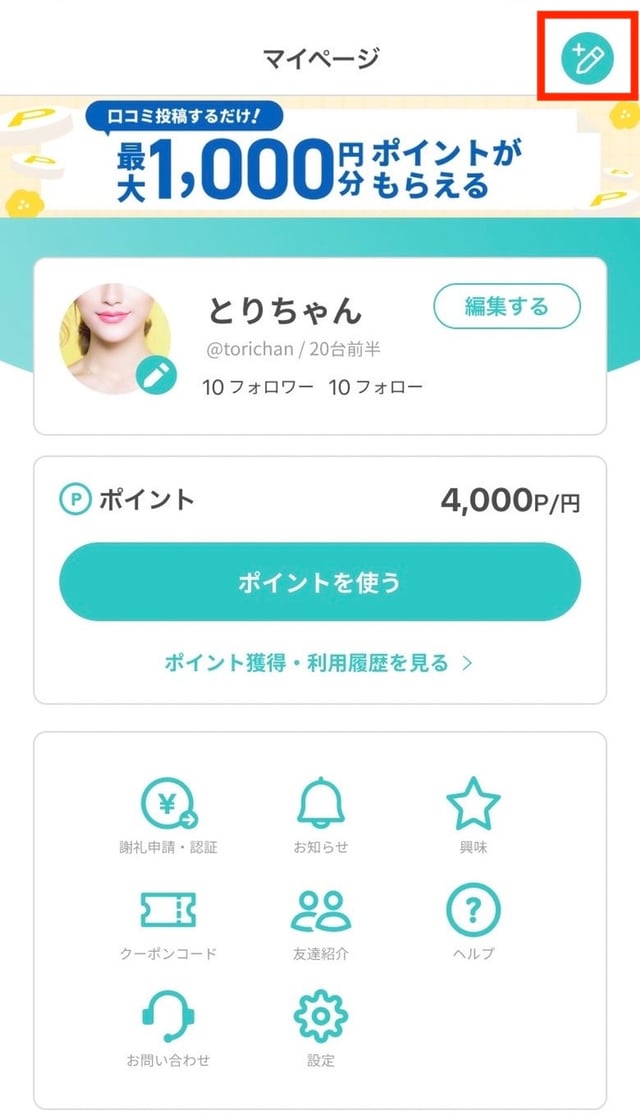Screen dimensions: 640x1115
Task: View the 10 フォロワー list
Action: pos(258,387)
